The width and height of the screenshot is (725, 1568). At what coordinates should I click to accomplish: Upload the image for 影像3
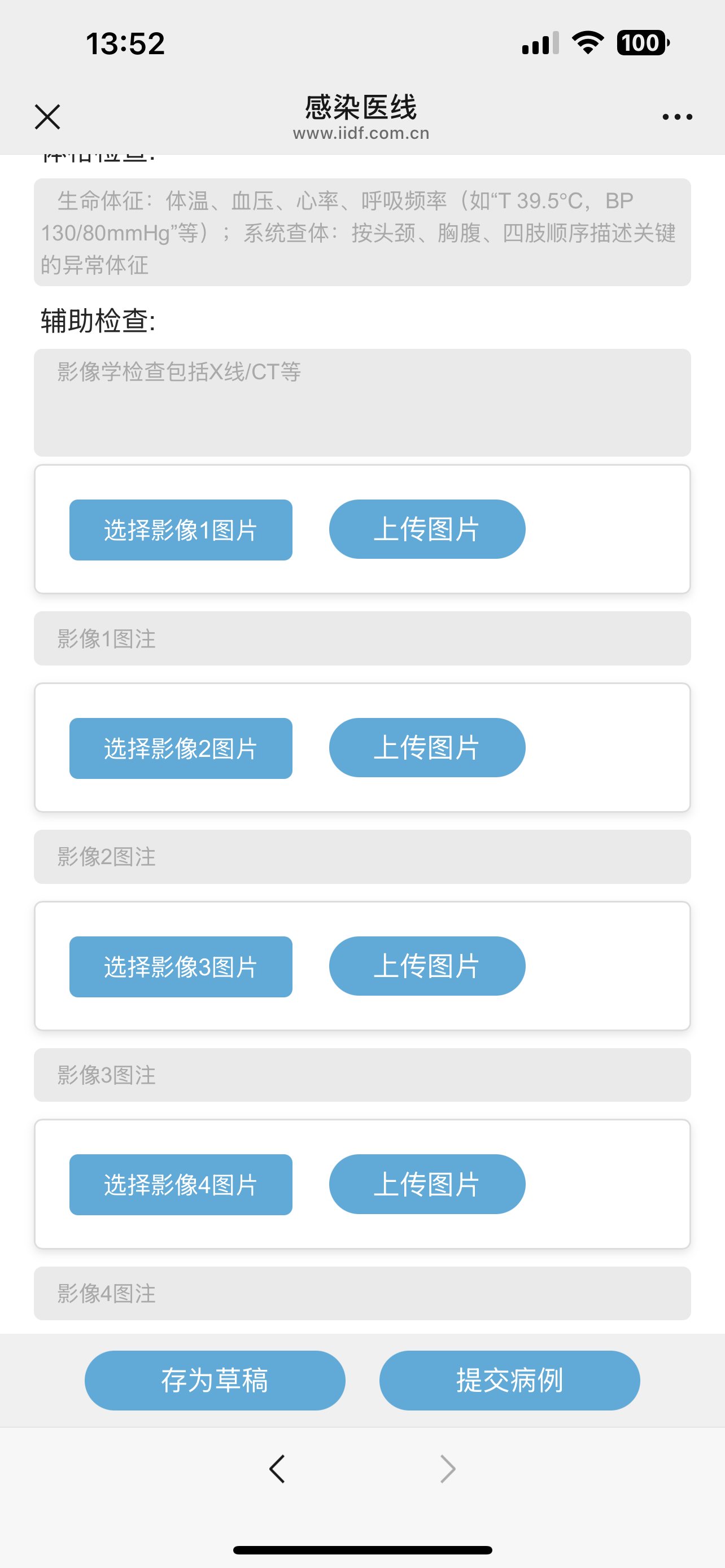click(x=427, y=966)
